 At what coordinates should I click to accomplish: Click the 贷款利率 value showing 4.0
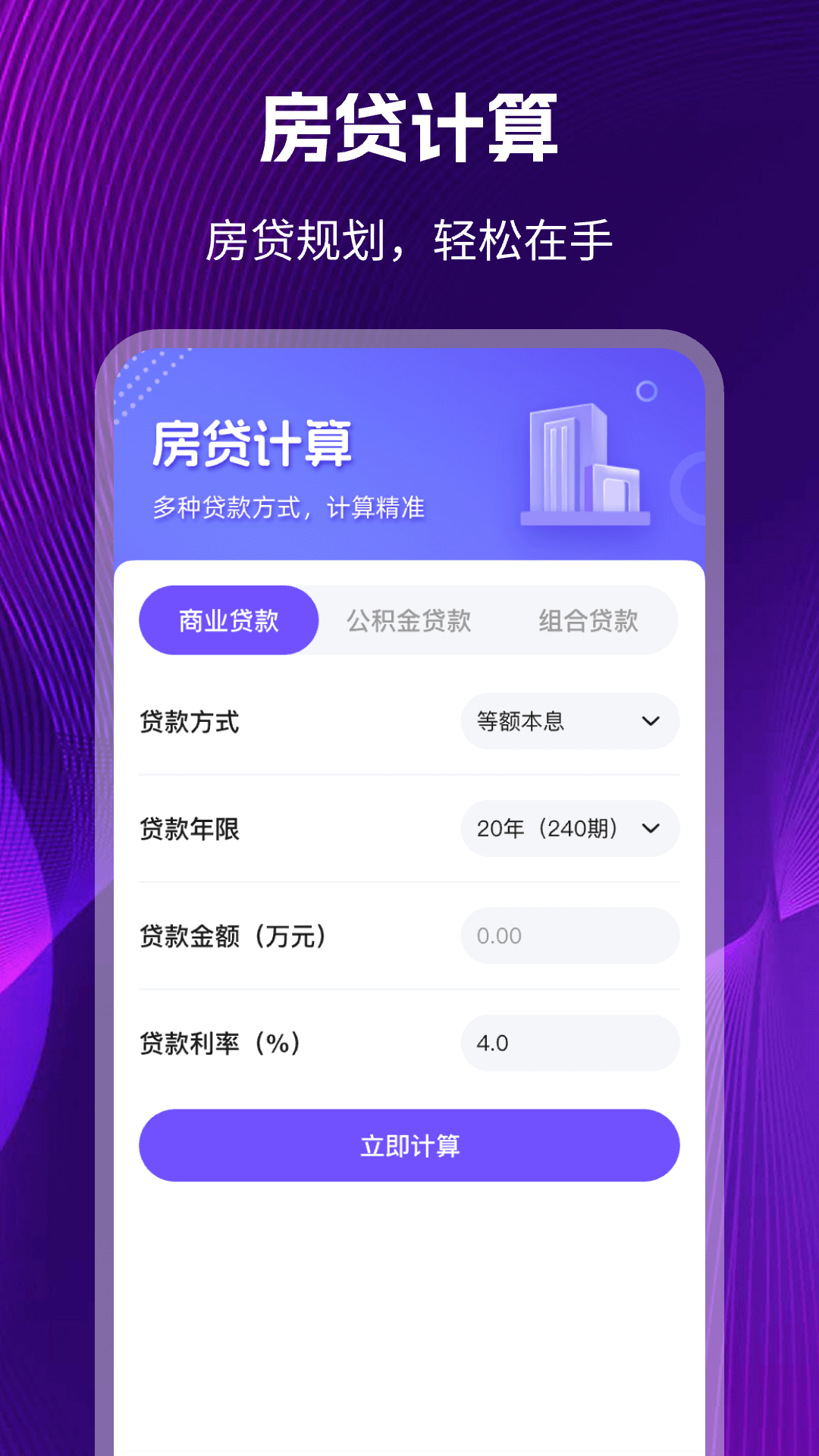[570, 1043]
